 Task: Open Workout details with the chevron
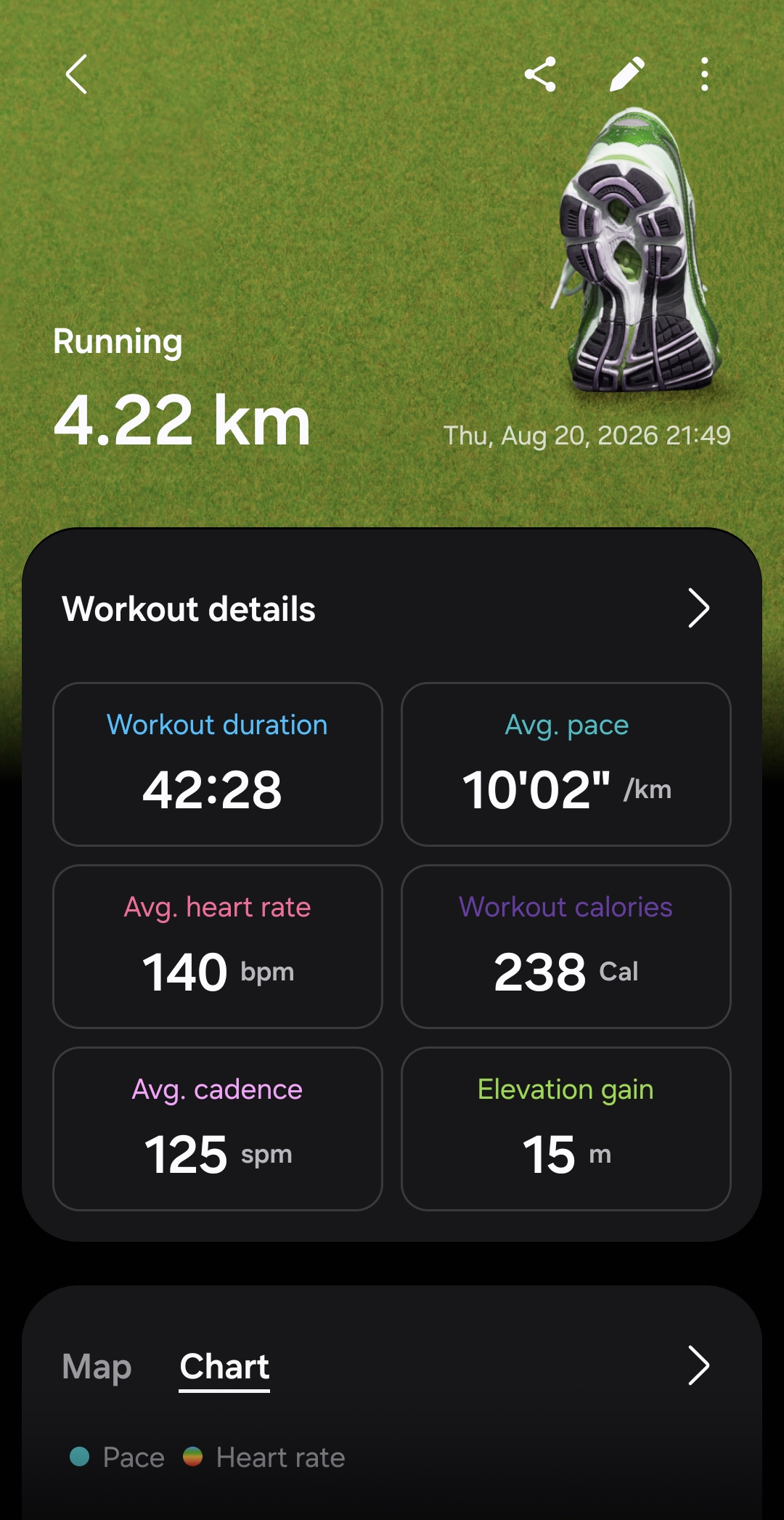pyautogui.click(x=698, y=608)
